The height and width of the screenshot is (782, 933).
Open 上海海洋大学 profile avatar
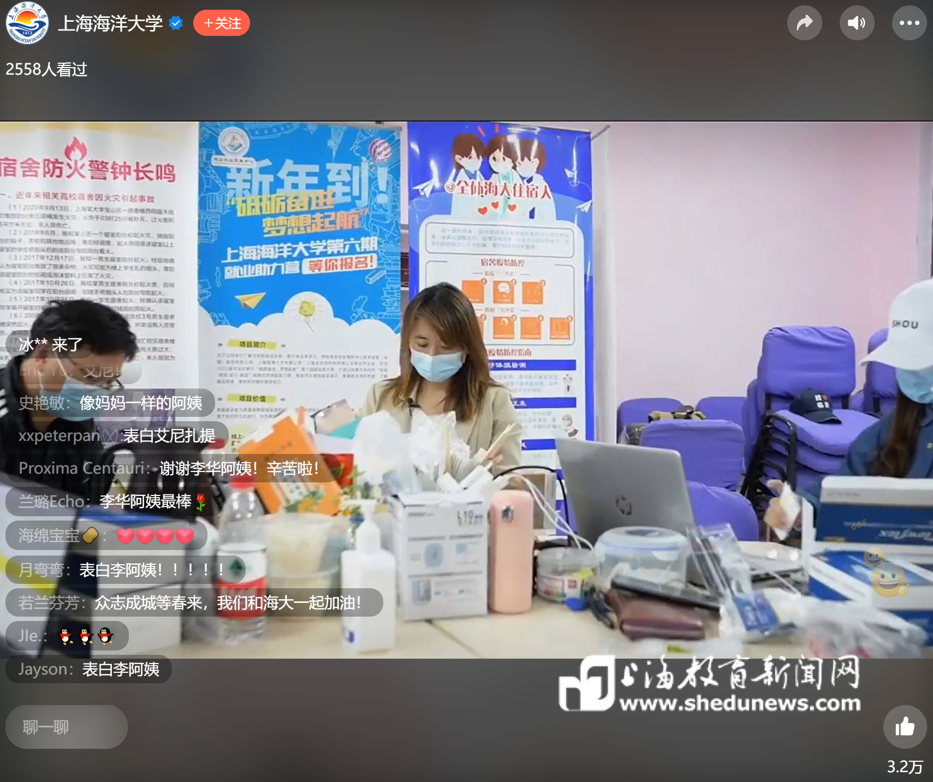[x=27, y=23]
